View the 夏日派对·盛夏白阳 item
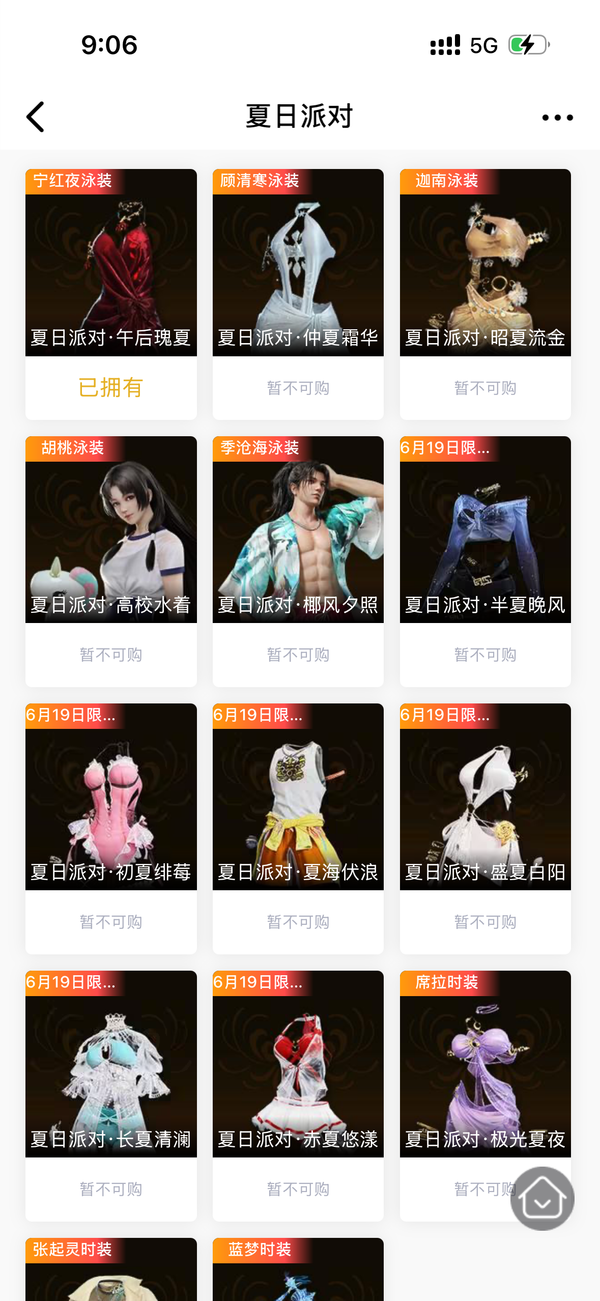The height and width of the screenshot is (1301, 600). 485,796
